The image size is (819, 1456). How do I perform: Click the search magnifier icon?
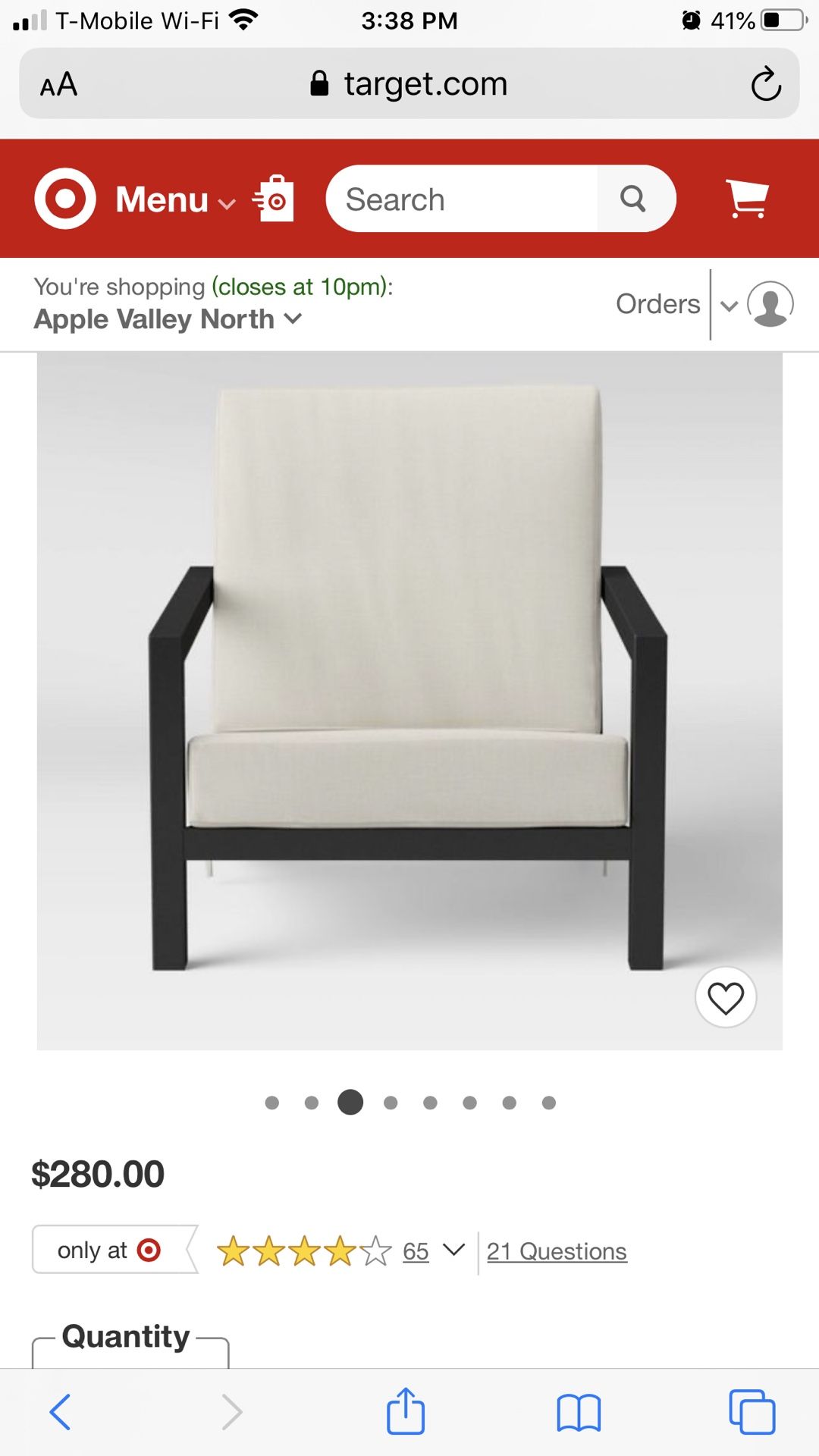click(634, 199)
